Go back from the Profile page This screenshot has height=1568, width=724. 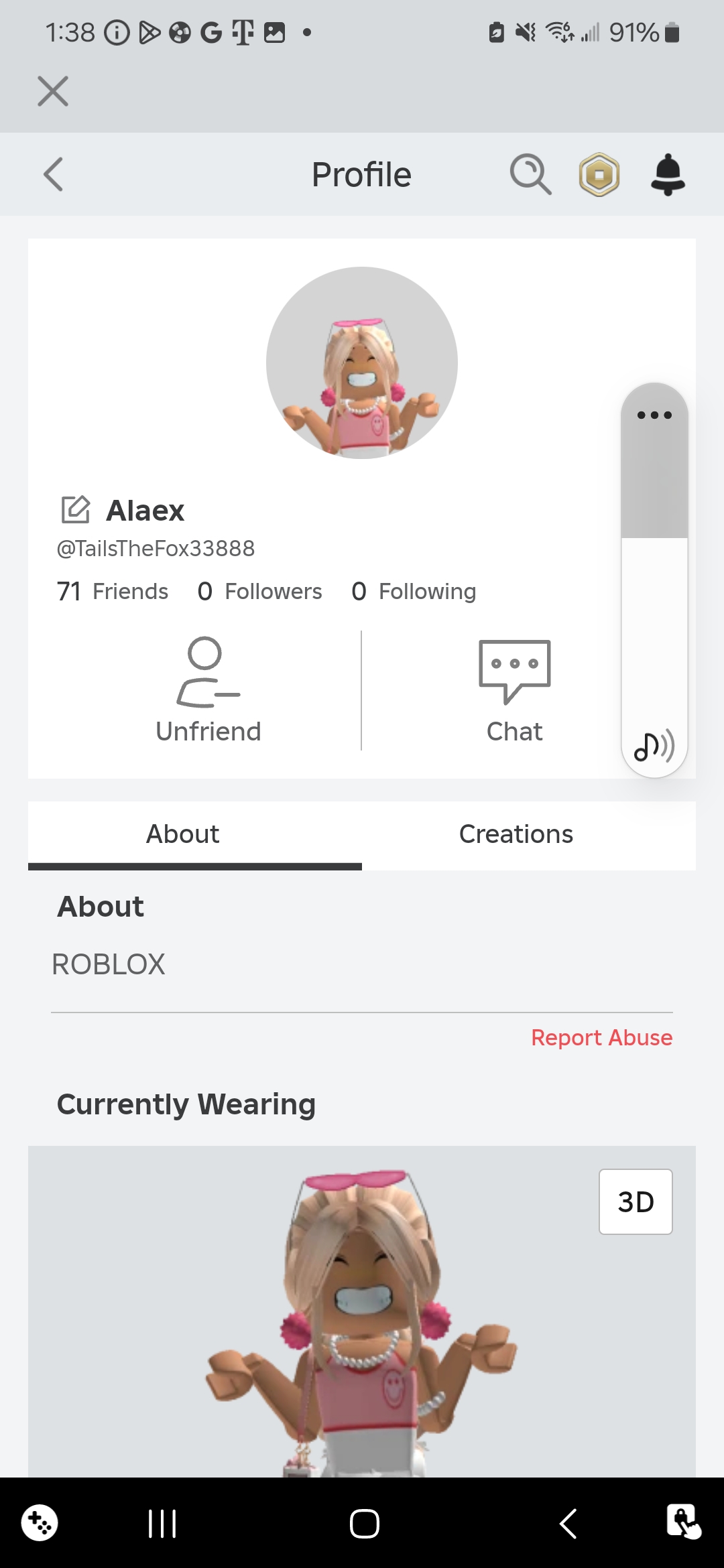pos(53,175)
